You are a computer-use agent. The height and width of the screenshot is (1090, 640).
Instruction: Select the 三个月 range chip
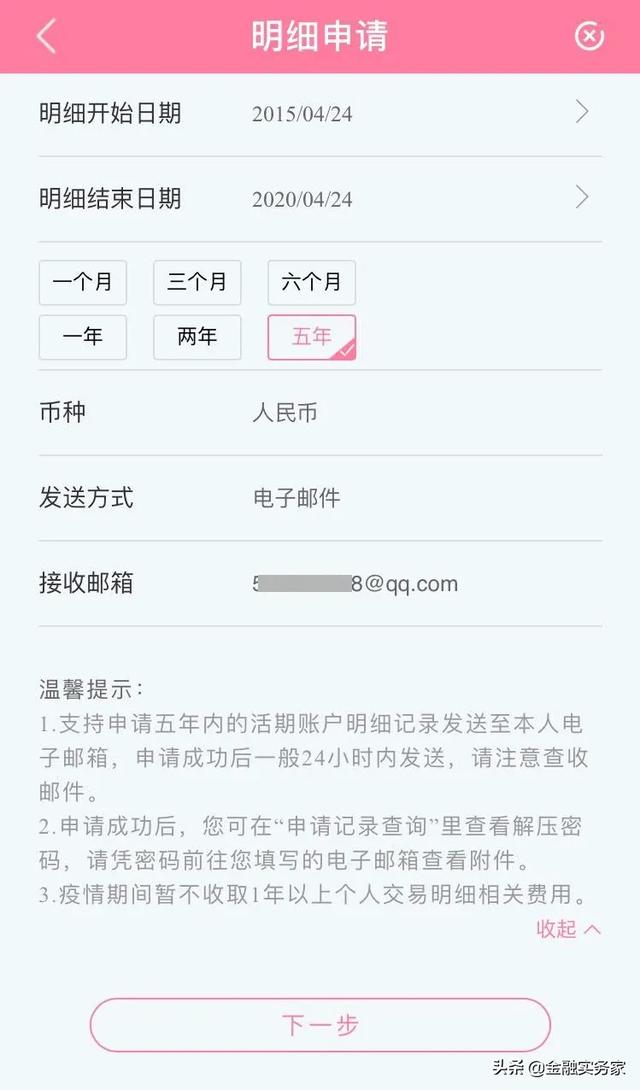197,282
